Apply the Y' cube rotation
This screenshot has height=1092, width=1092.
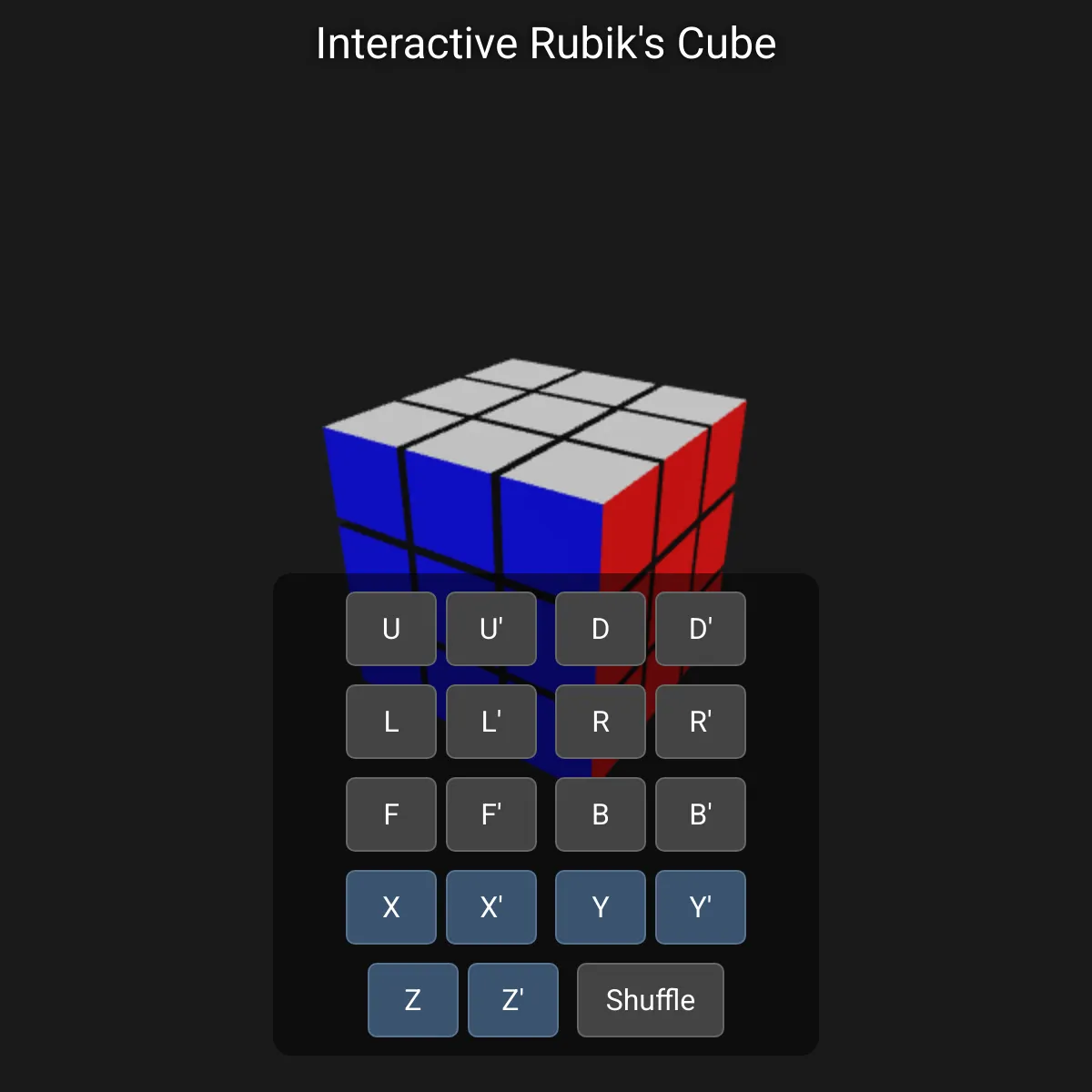701,907
